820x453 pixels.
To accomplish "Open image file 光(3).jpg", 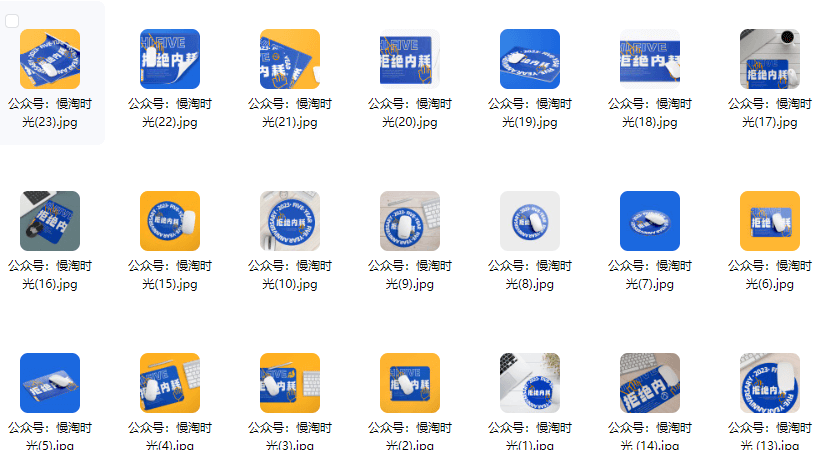I will click(x=290, y=383).
